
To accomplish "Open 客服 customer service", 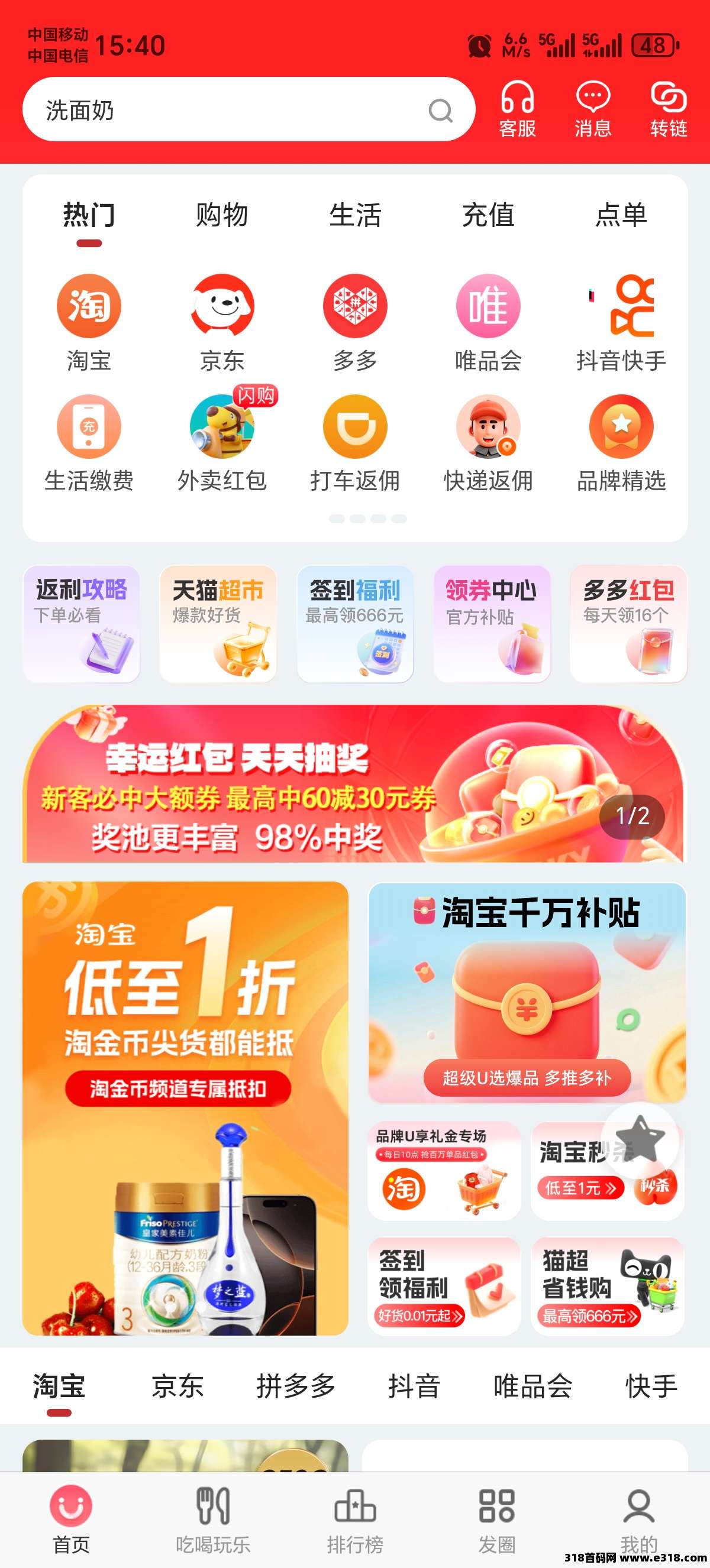I will [x=517, y=111].
